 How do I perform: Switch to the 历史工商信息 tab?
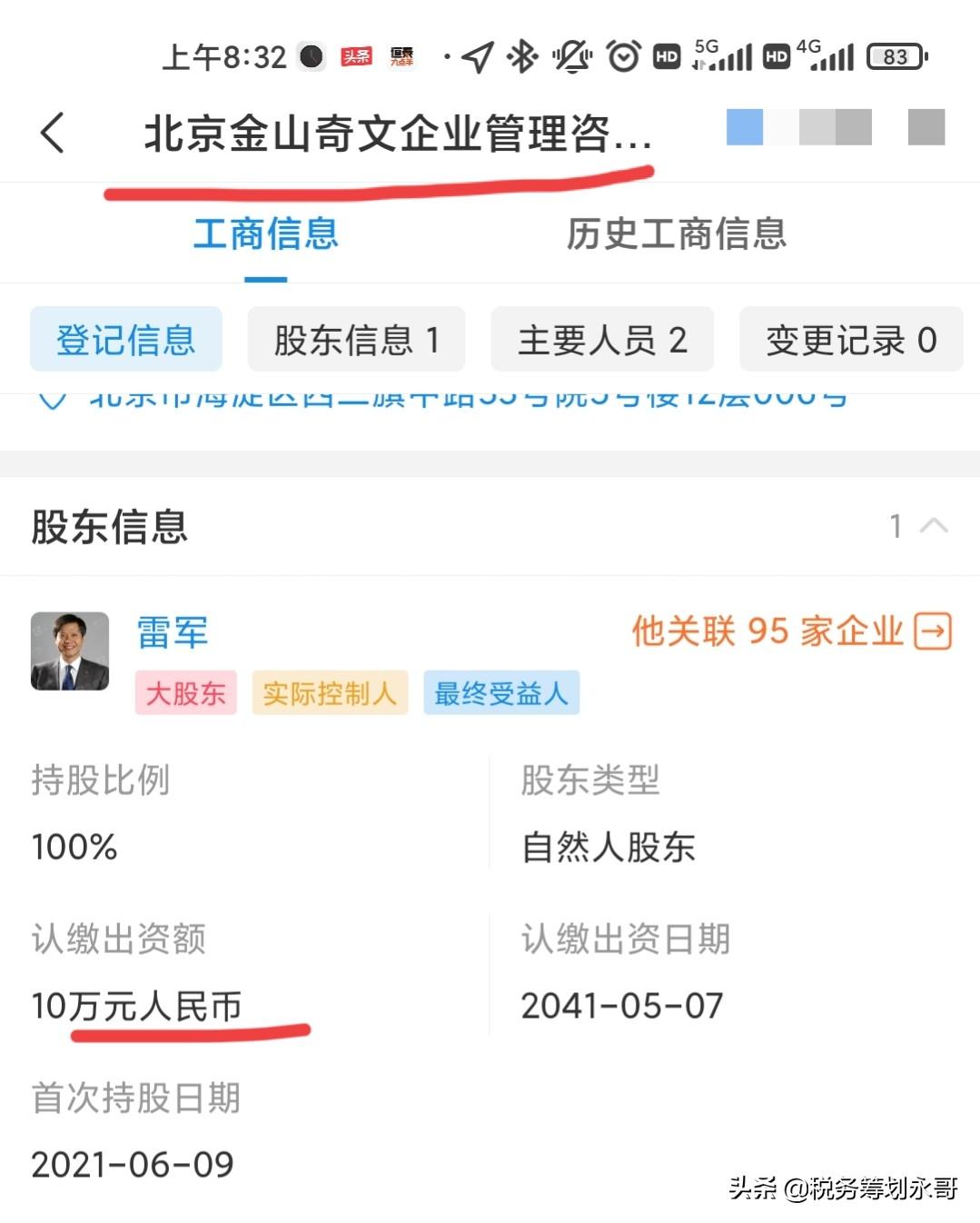pos(676,234)
